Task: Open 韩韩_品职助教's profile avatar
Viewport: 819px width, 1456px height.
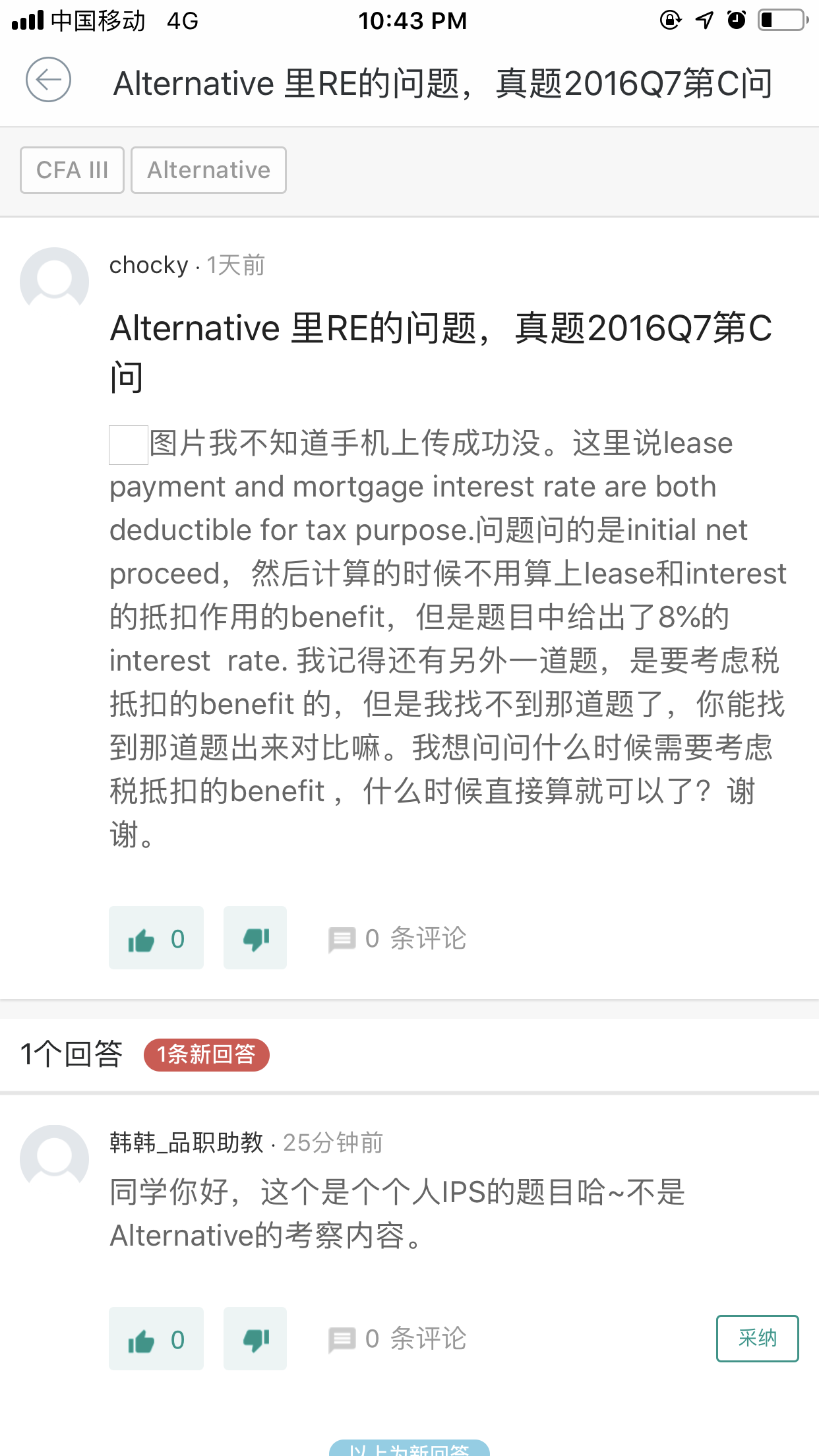Action: tap(54, 1159)
